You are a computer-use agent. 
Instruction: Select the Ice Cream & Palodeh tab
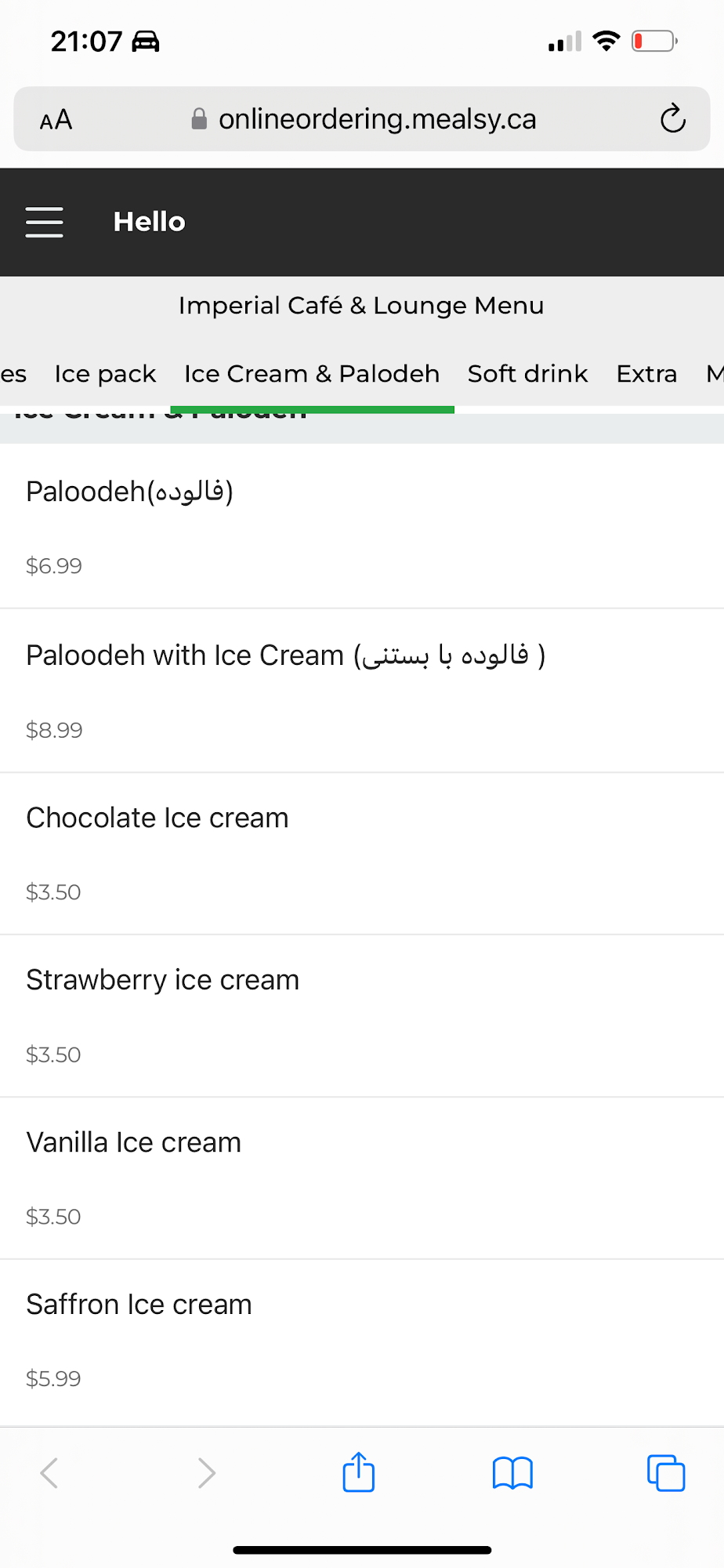tap(312, 374)
